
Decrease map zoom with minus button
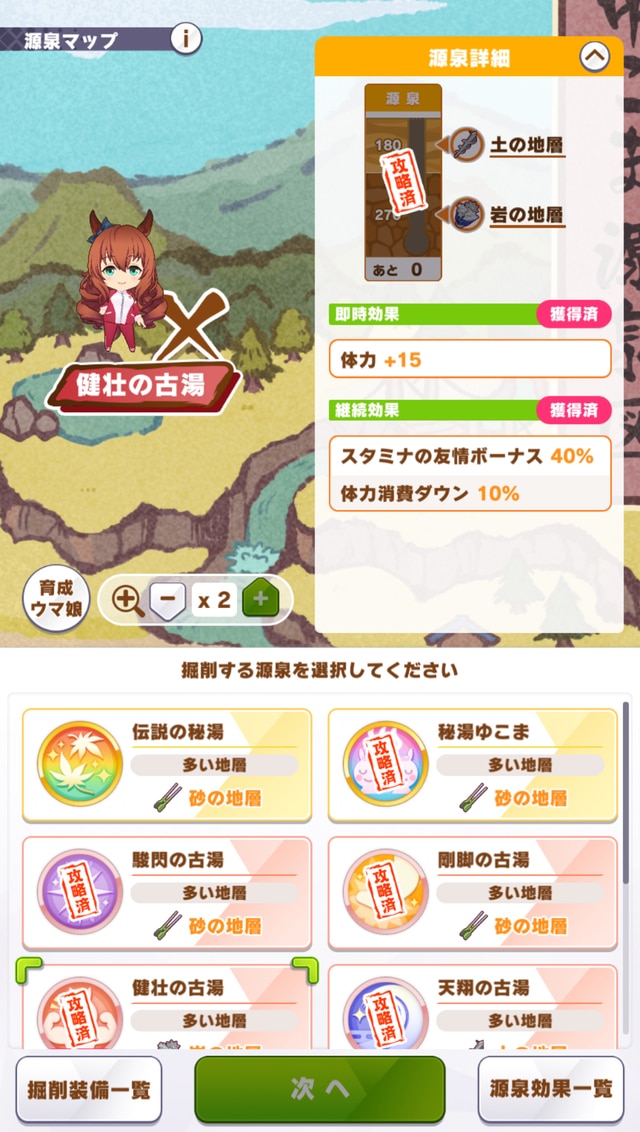click(x=168, y=600)
